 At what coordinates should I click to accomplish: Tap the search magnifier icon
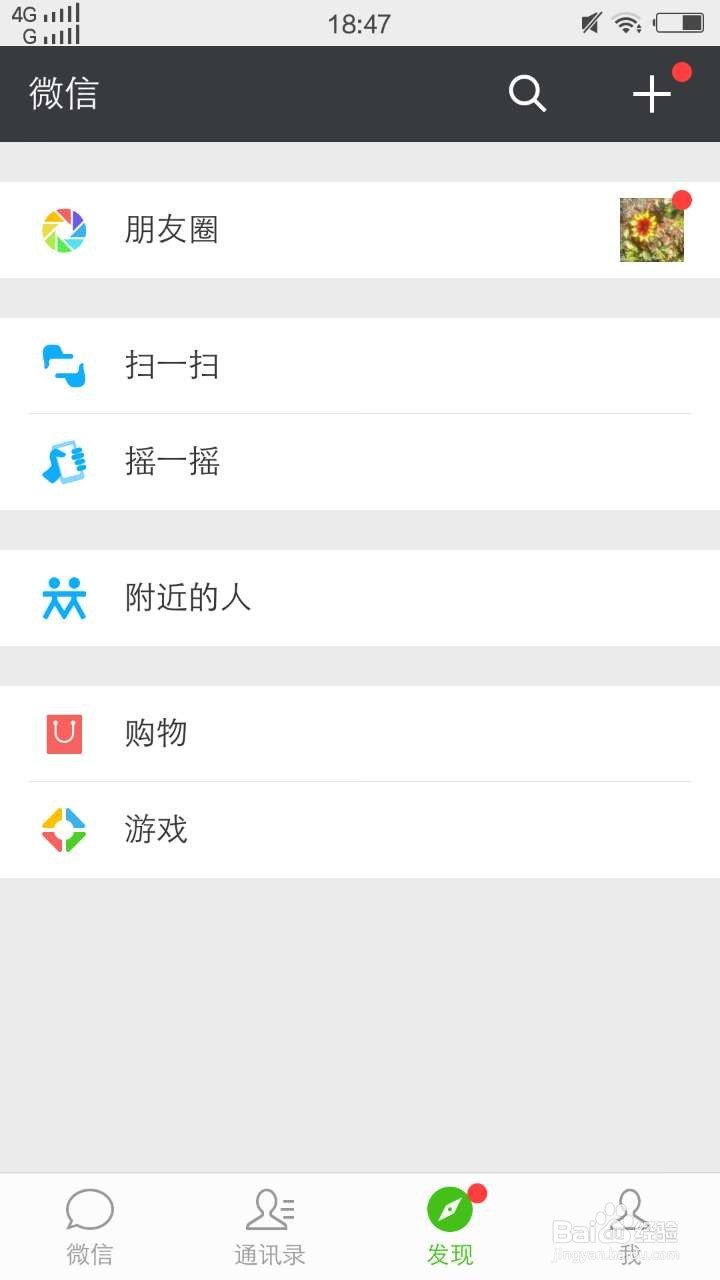tap(527, 93)
